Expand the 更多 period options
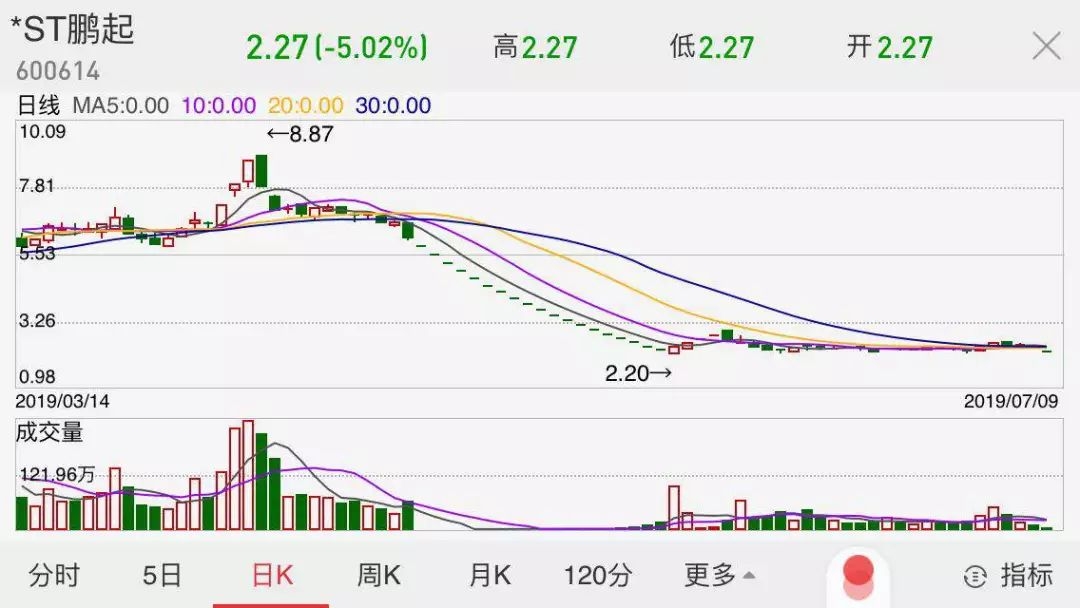This screenshot has width=1080, height=608. [719, 575]
